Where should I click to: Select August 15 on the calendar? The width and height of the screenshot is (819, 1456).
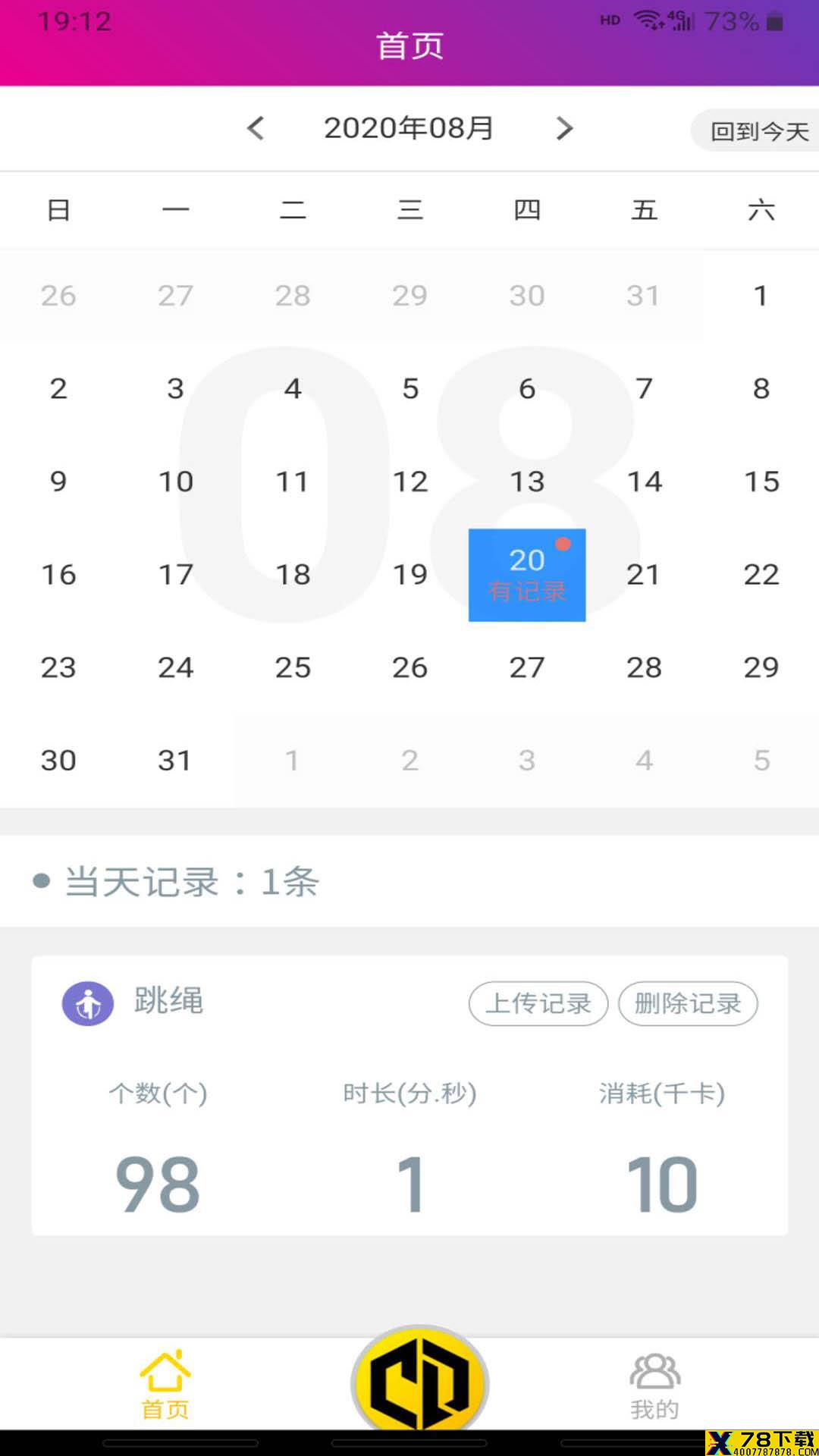(x=761, y=482)
